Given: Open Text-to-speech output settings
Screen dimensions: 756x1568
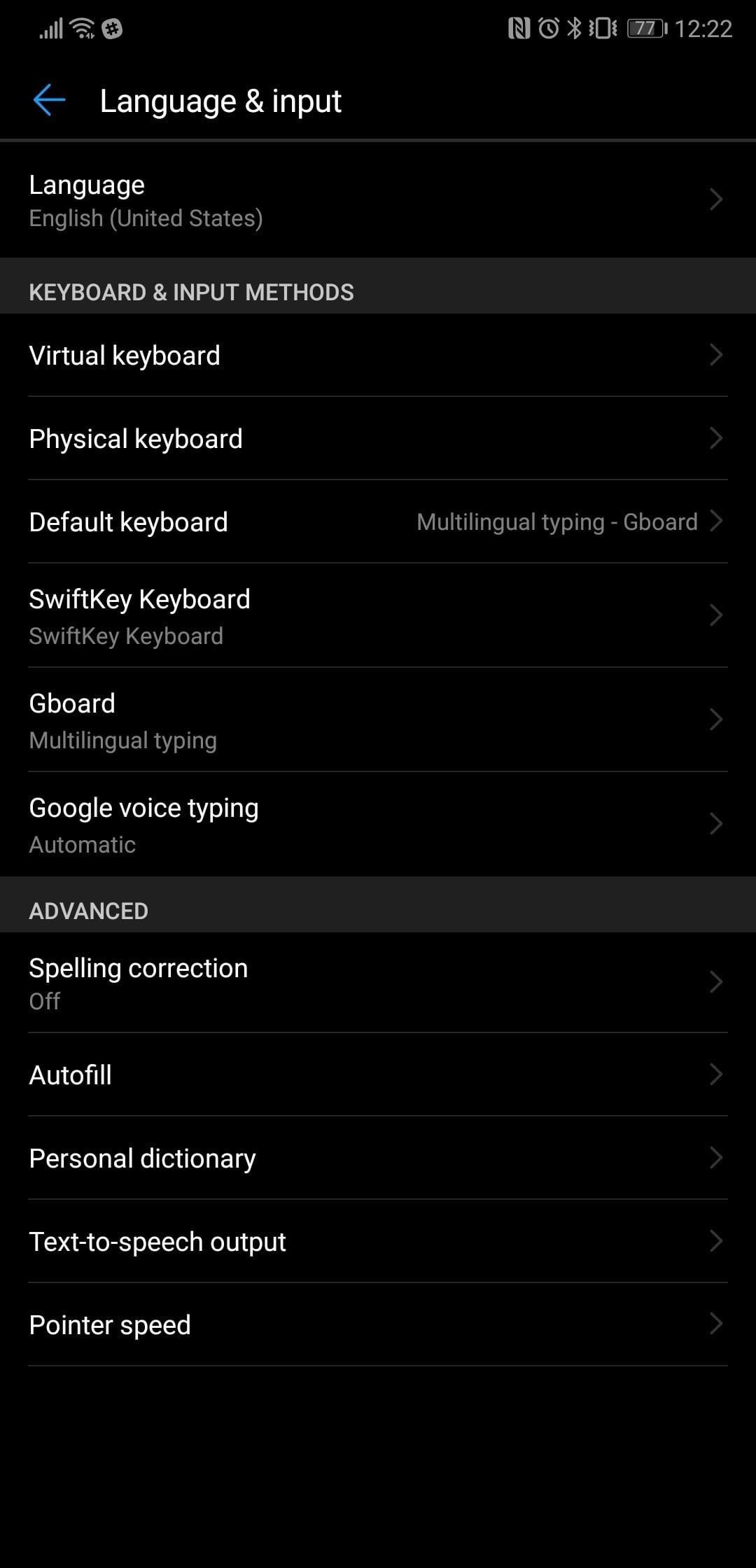Looking at the screenshot, I should tap(378, 1242).
